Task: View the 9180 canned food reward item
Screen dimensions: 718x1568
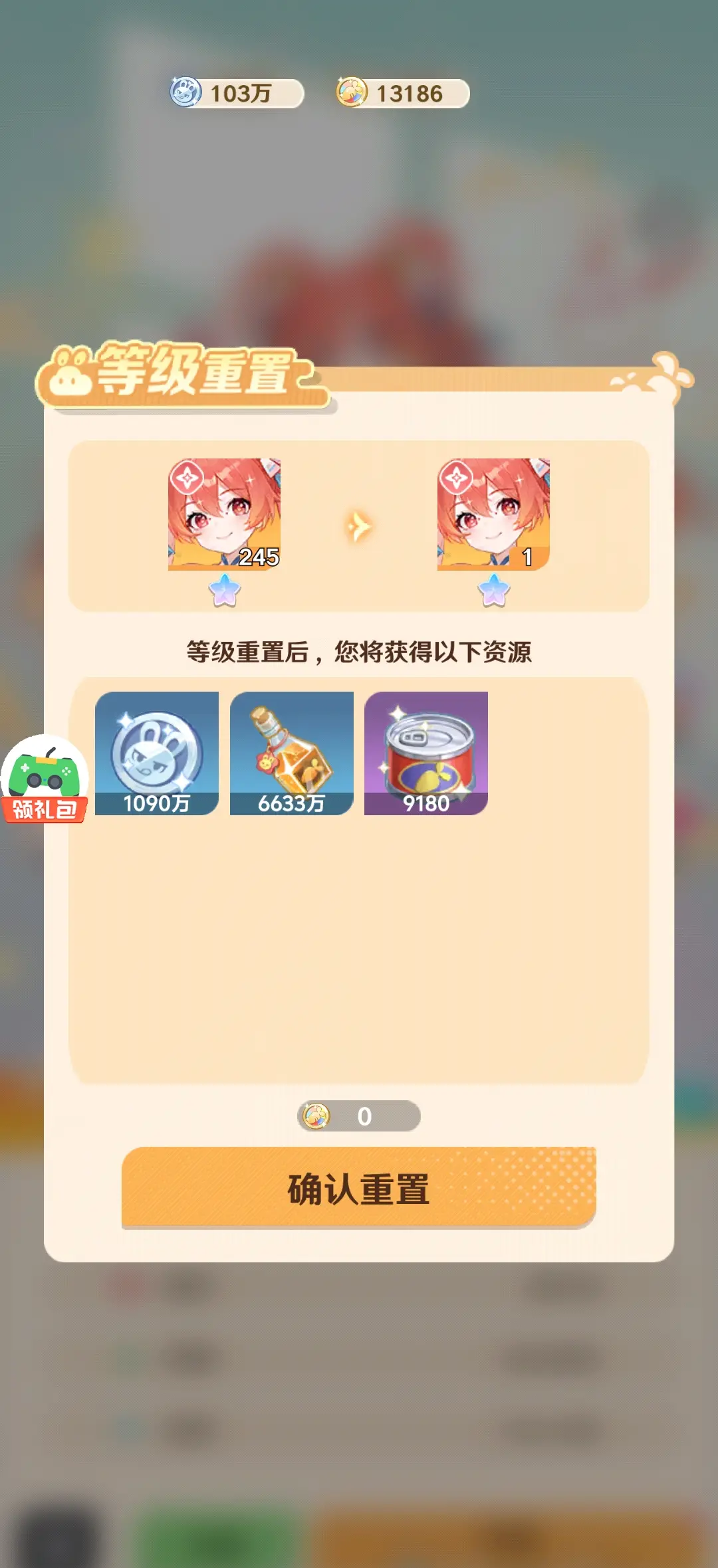Action: [x=425, y=753]
